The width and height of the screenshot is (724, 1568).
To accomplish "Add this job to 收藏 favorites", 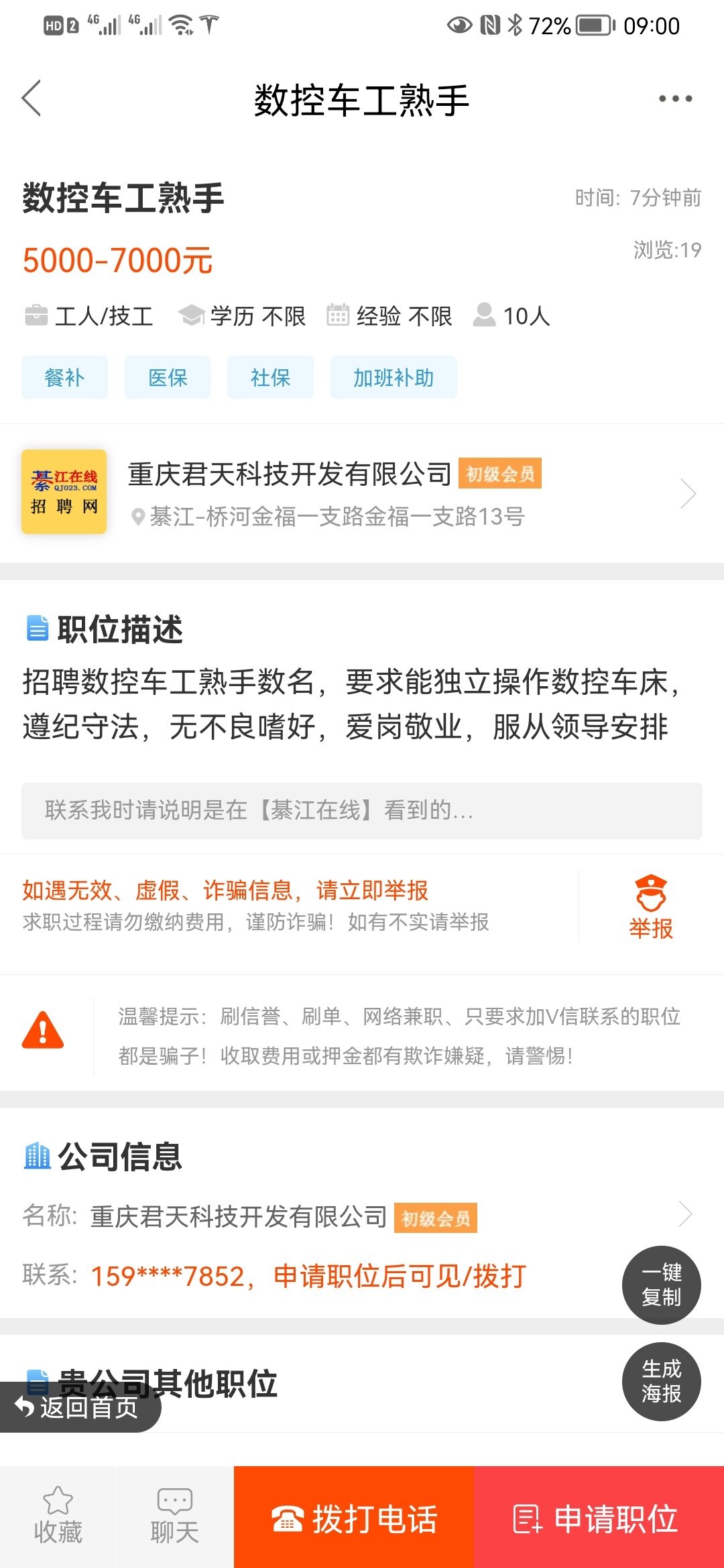I will click(x=58, y=1517).
